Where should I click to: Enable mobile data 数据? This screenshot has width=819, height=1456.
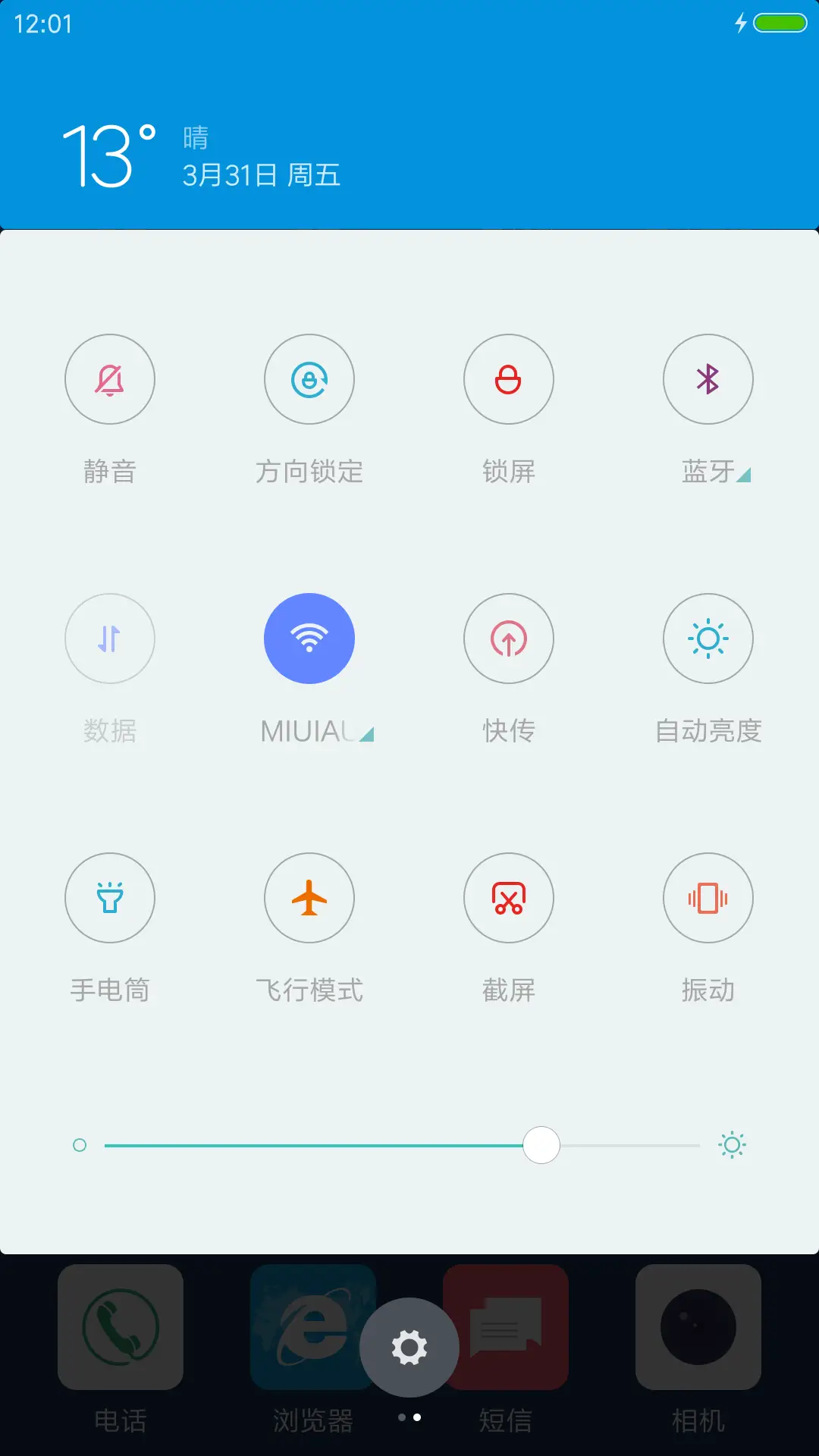(x=110, y=639)
